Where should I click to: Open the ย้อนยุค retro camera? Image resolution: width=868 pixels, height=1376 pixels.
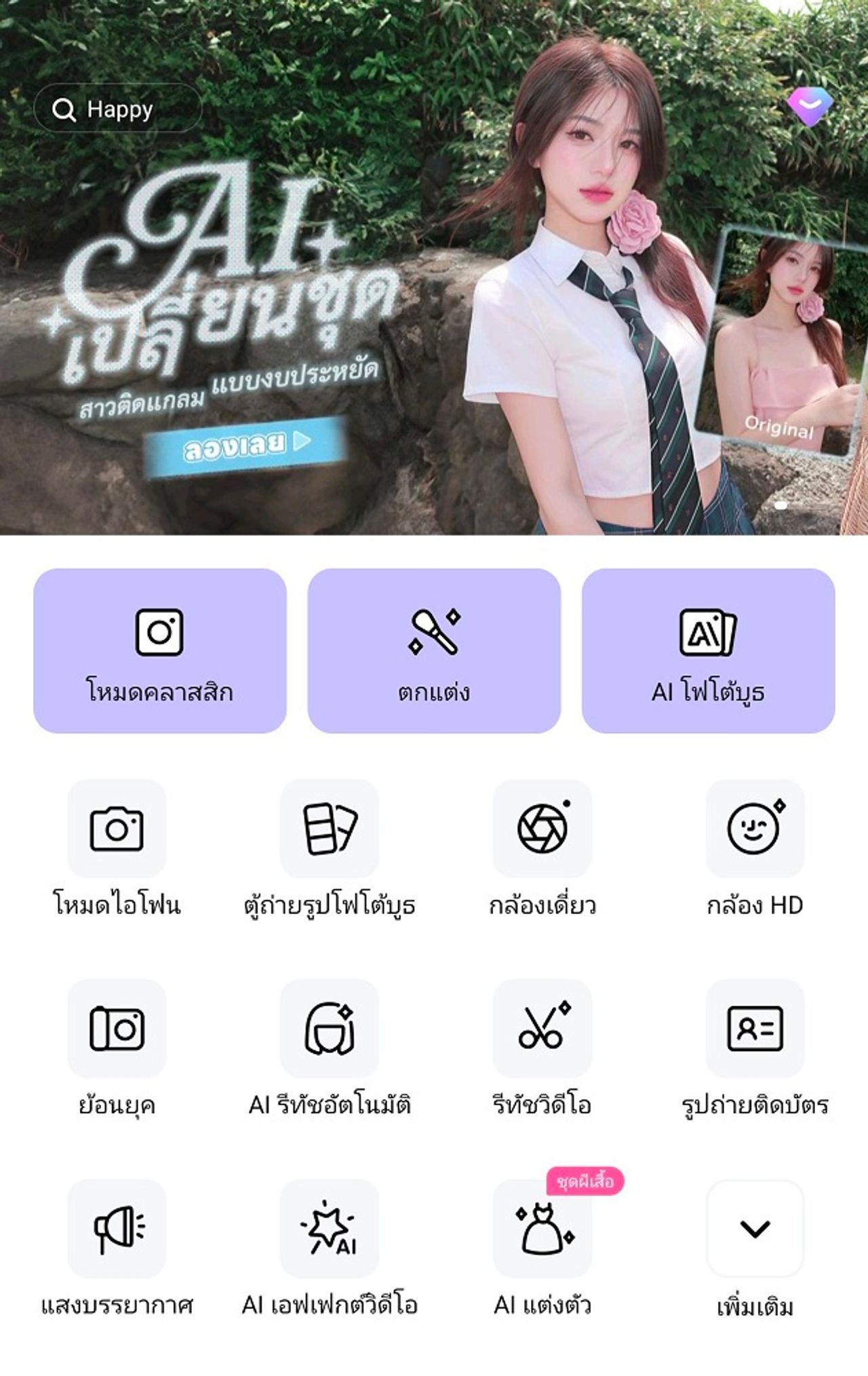(x=117, y=1028)
